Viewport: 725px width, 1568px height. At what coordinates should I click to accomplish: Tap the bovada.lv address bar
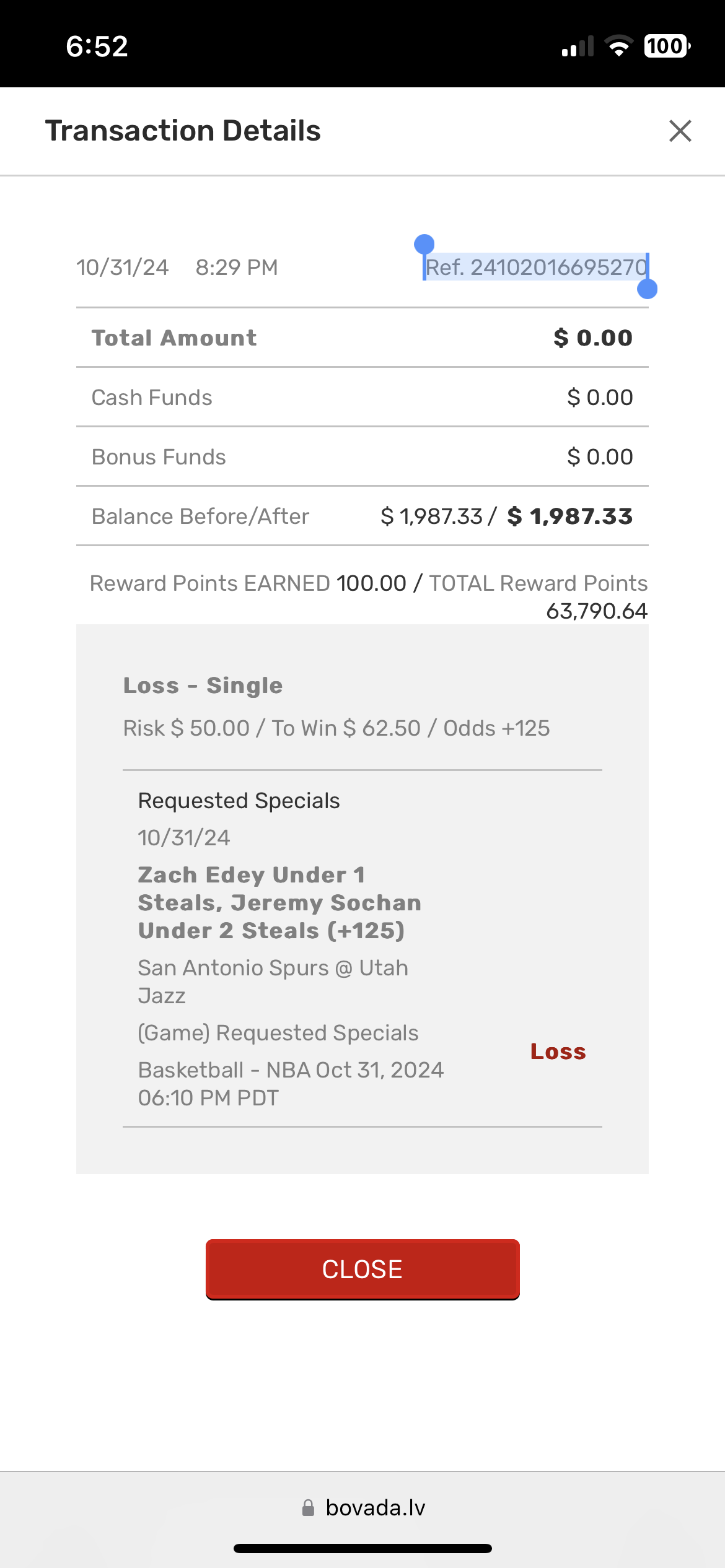point(363,1507)
